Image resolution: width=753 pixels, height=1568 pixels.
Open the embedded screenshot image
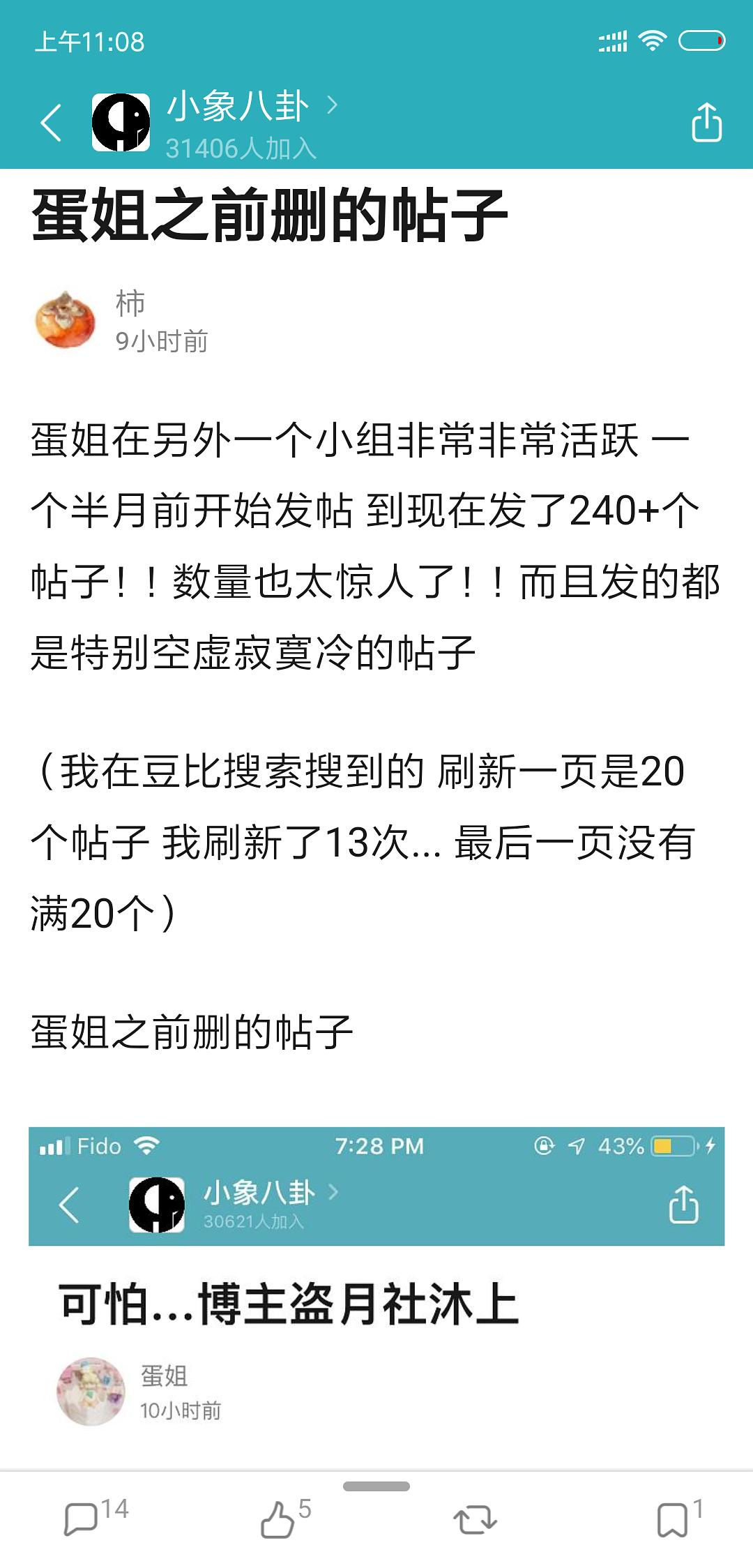click(x=376, y=1299)
